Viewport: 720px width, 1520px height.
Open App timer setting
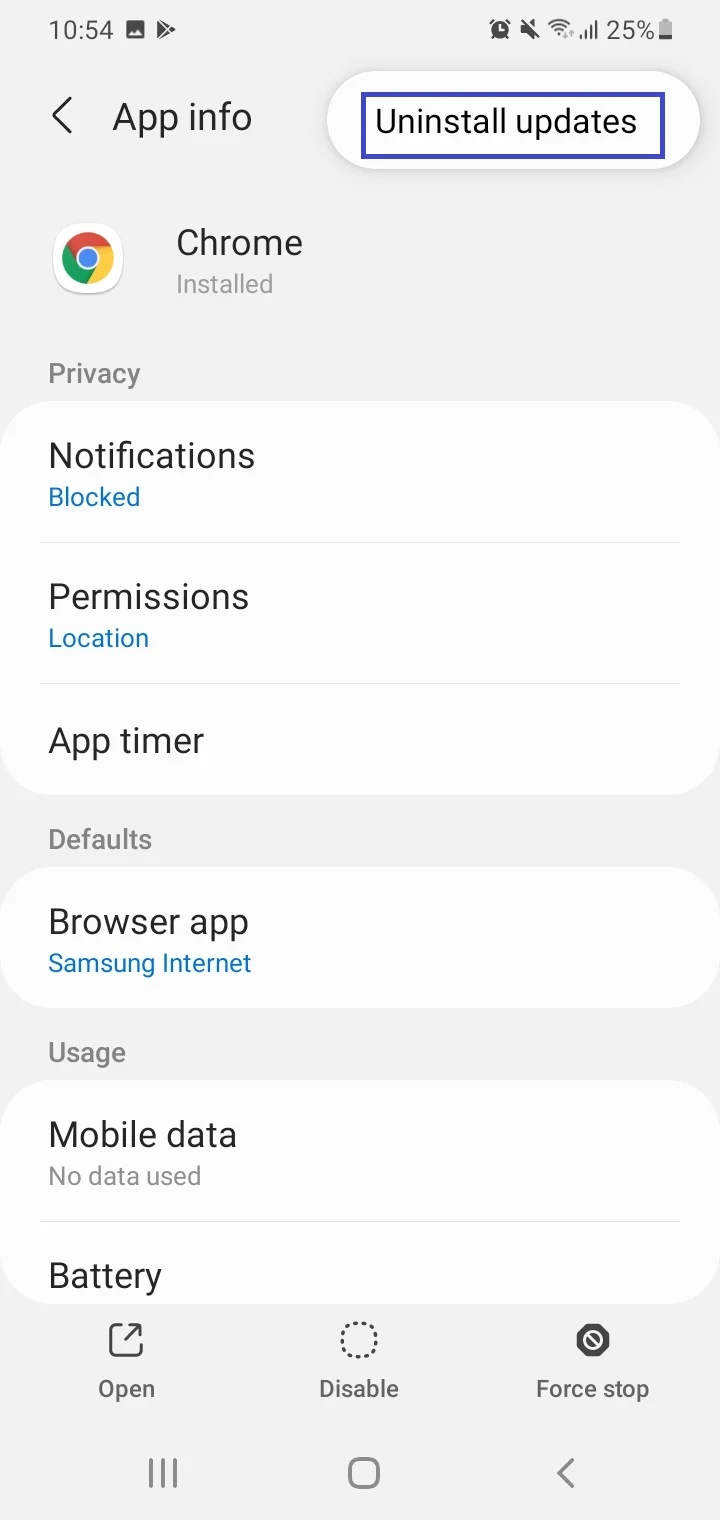(360, 740)
